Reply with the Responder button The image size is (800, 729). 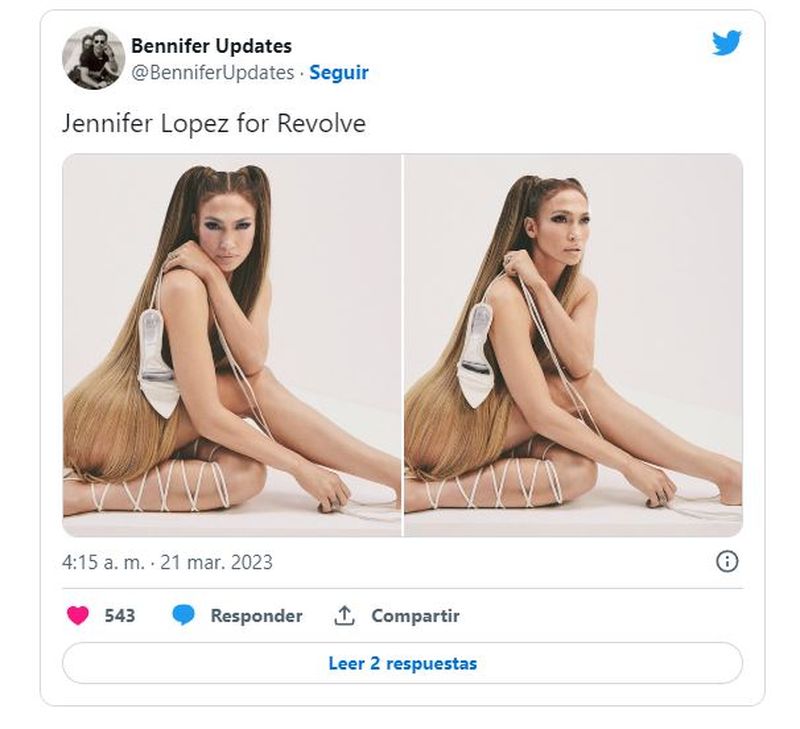237,616
